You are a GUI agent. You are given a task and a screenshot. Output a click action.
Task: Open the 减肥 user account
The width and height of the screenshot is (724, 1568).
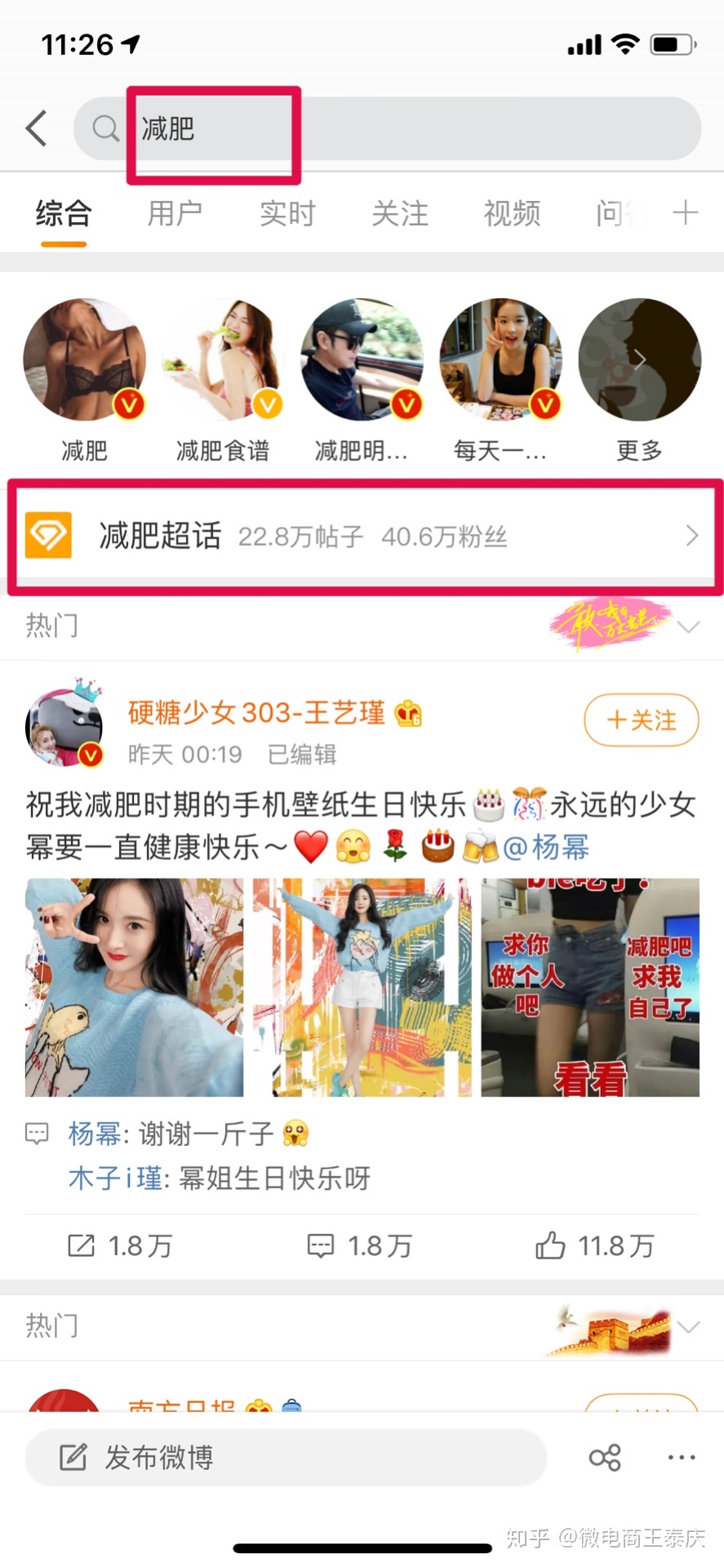(85, 360)
